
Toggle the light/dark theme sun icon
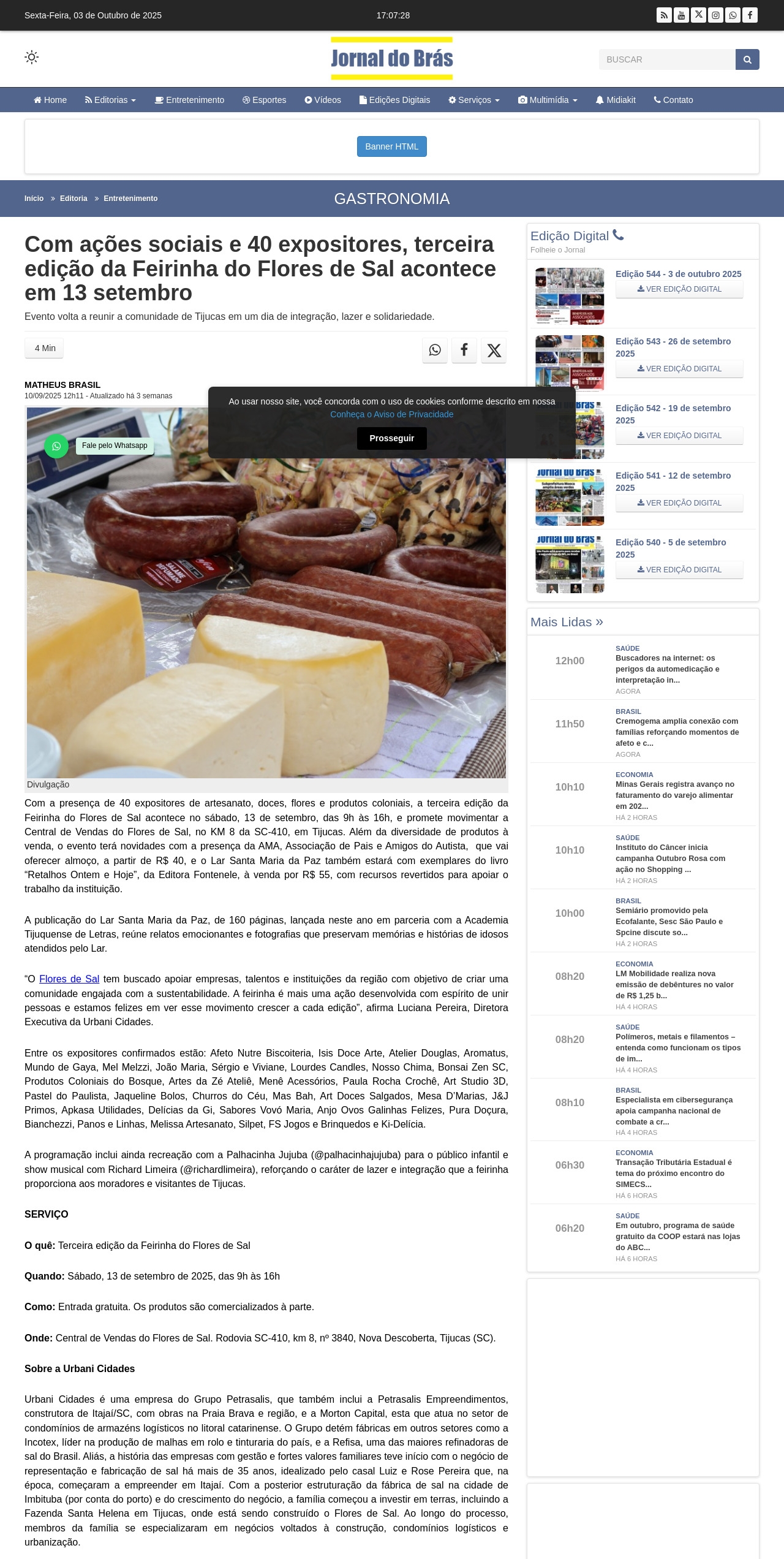[32, 58]
